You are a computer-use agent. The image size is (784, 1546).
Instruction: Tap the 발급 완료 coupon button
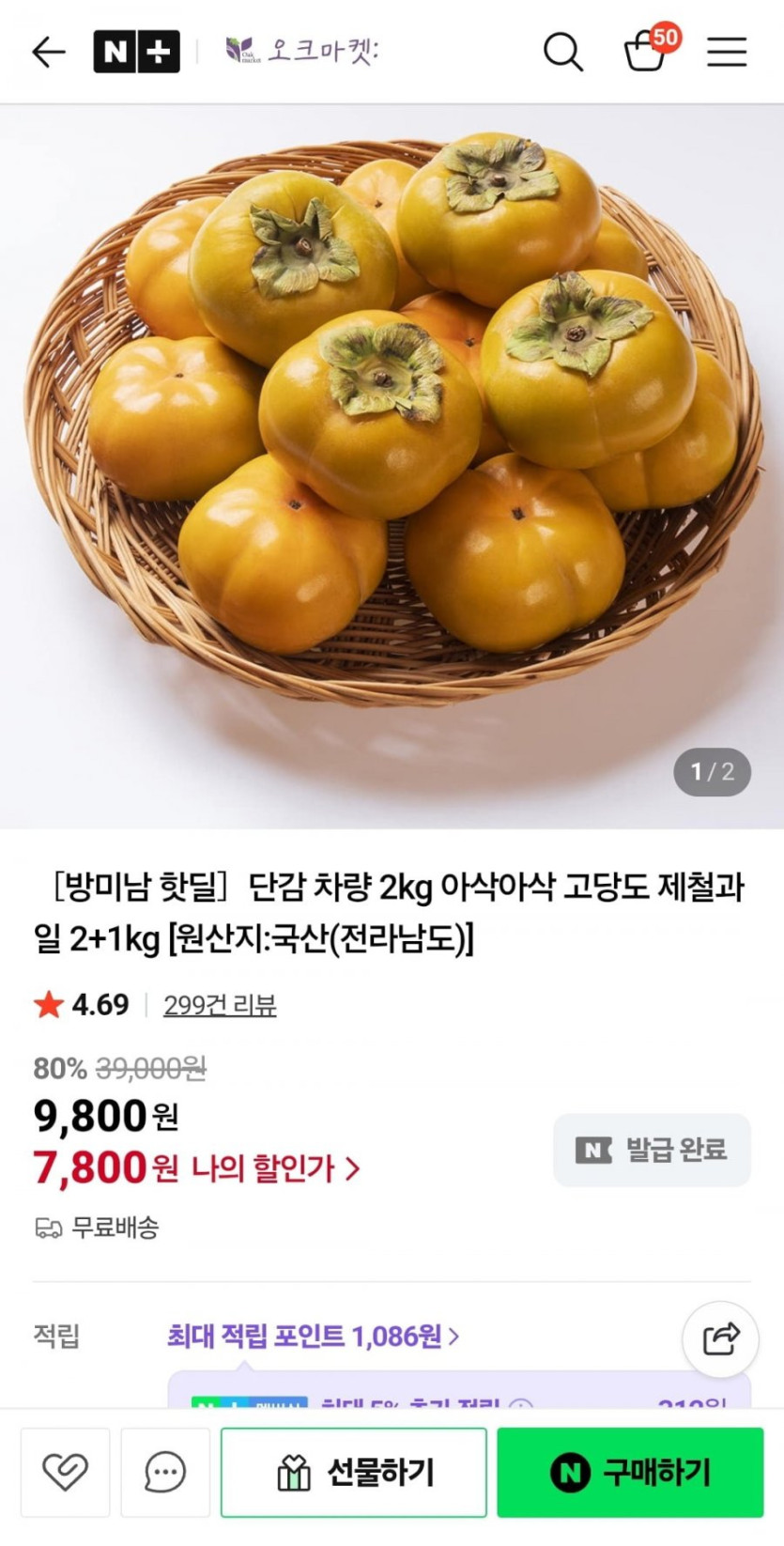point(652,1150)
